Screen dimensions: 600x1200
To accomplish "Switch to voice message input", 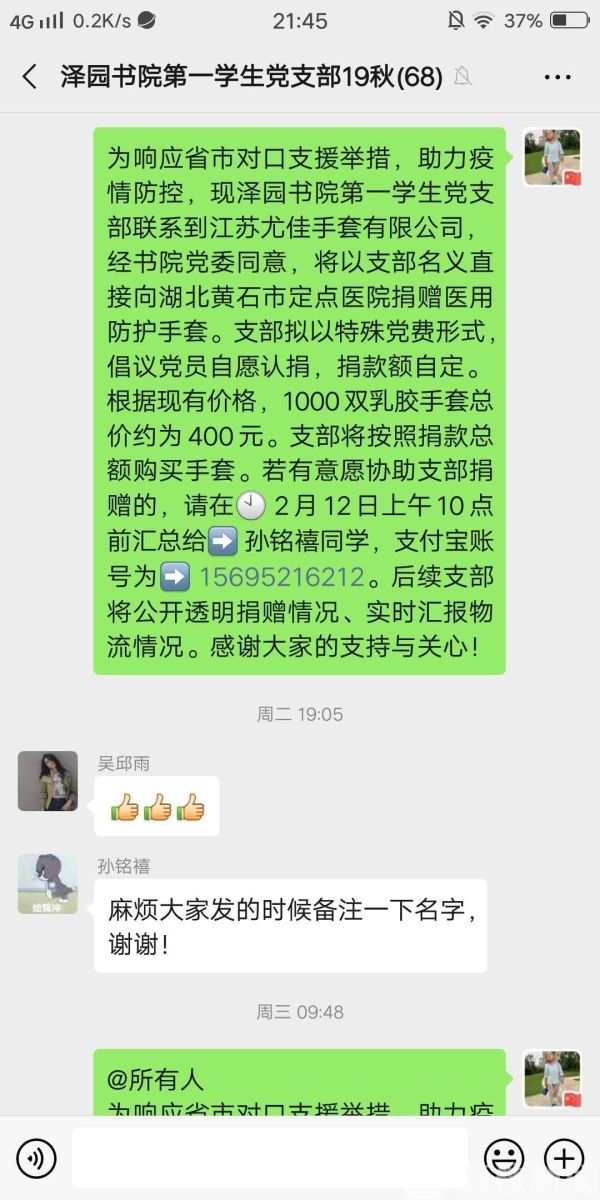I will coord(37,1158).
